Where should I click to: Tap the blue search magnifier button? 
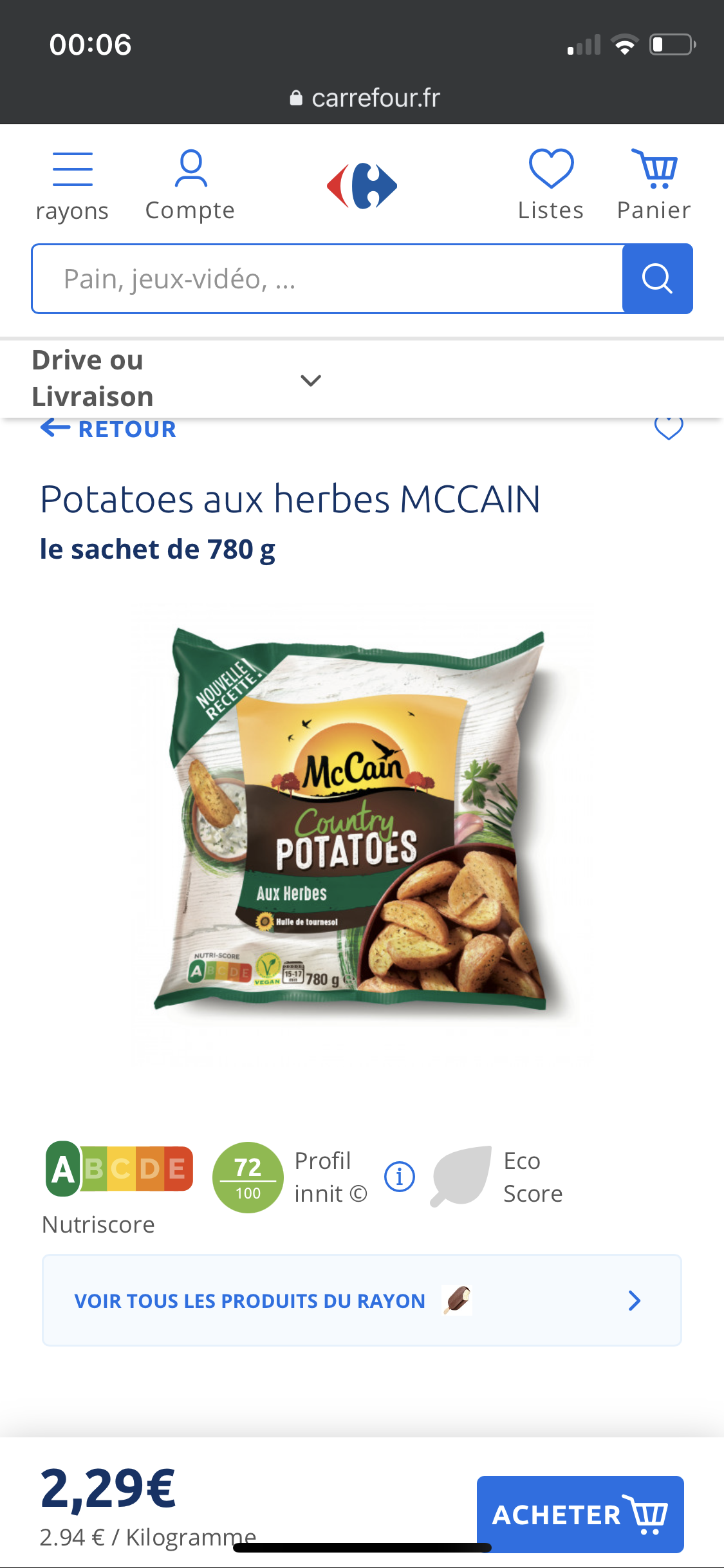(657, 279)
